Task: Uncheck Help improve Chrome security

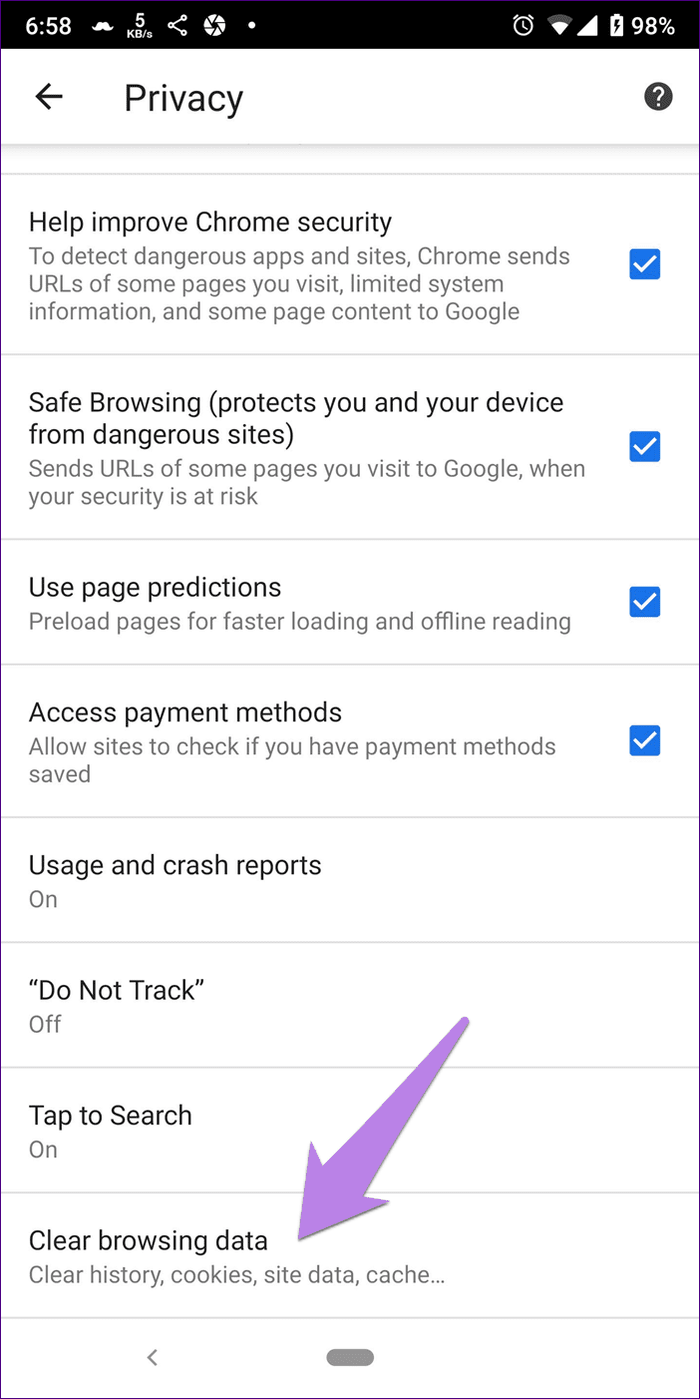Action: tap(644, 265)
